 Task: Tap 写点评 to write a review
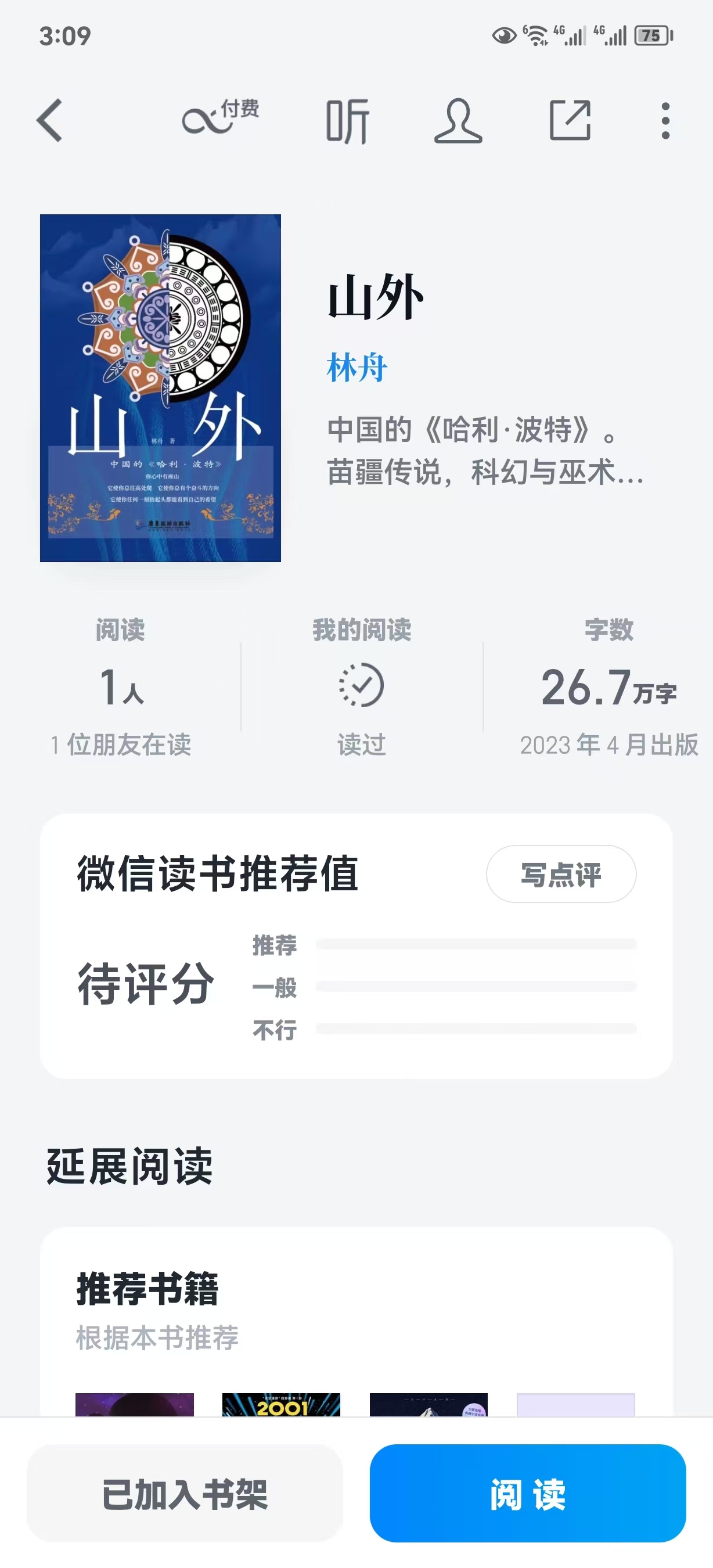click(561, 874)
